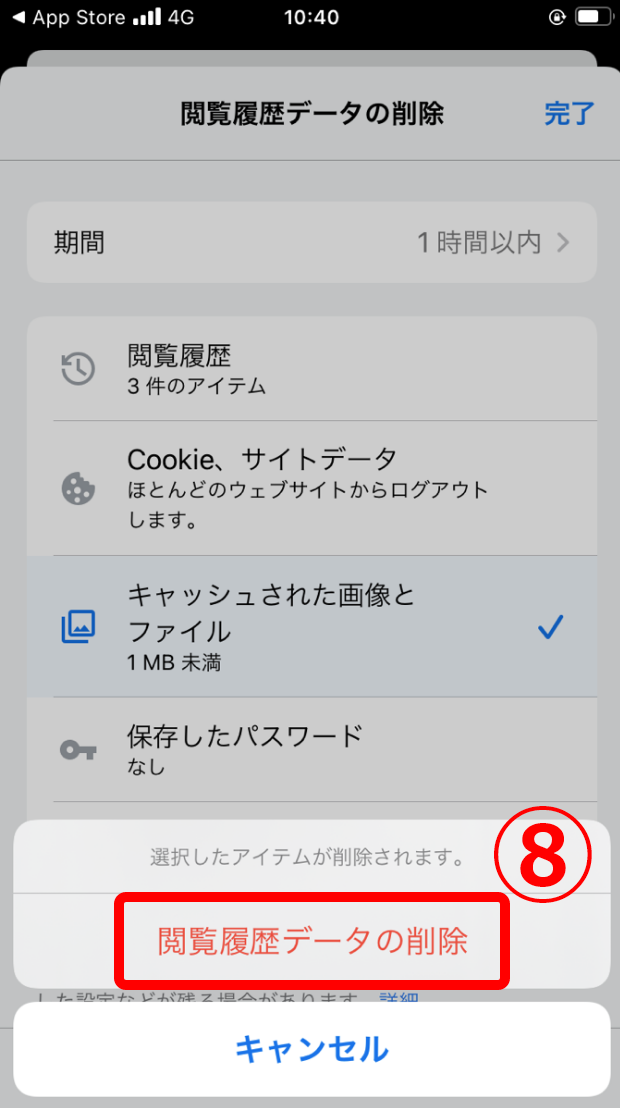Select Cookie、サイトデータ row
Viewport: 620px width, 1108px height.
tap(311, 488)
